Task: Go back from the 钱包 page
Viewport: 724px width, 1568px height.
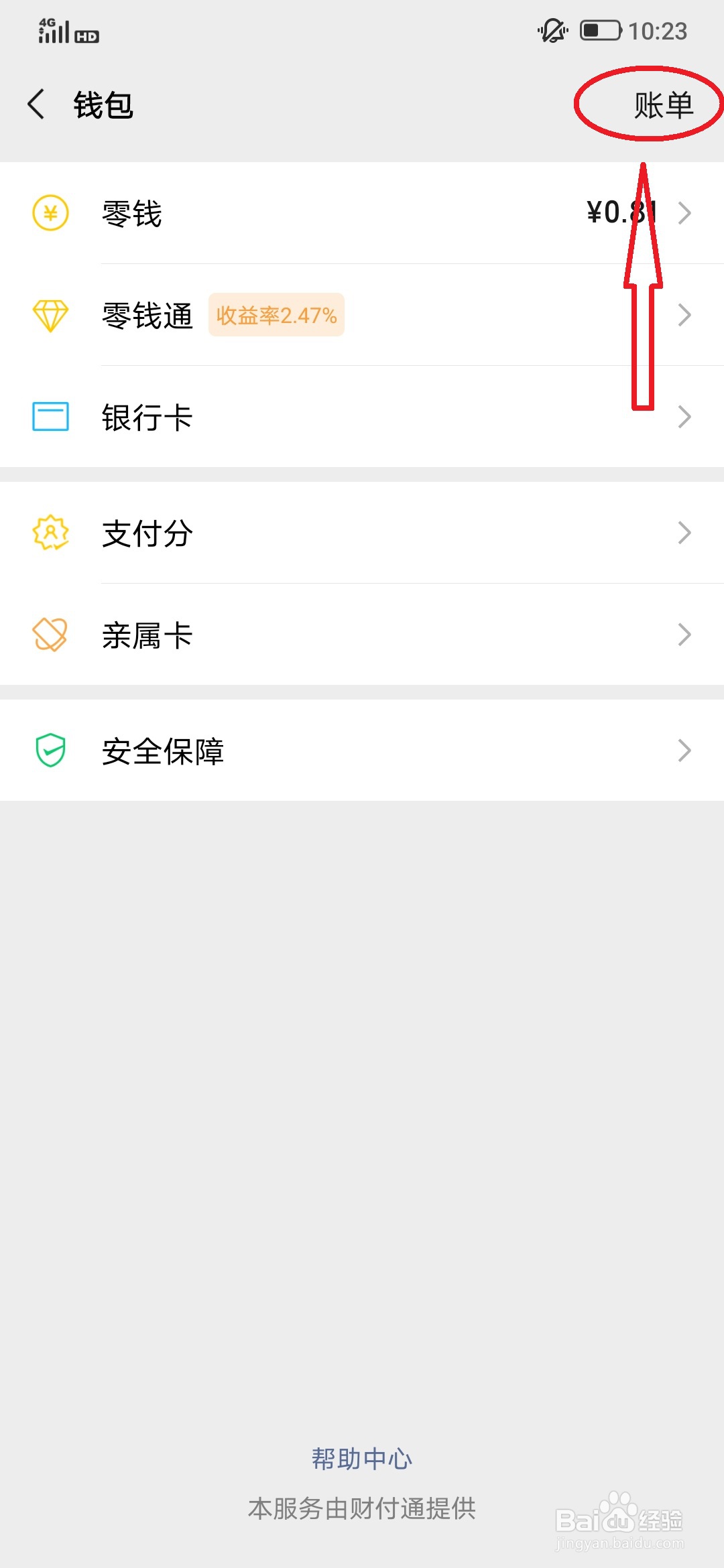Action: click(x=37, y=105)
